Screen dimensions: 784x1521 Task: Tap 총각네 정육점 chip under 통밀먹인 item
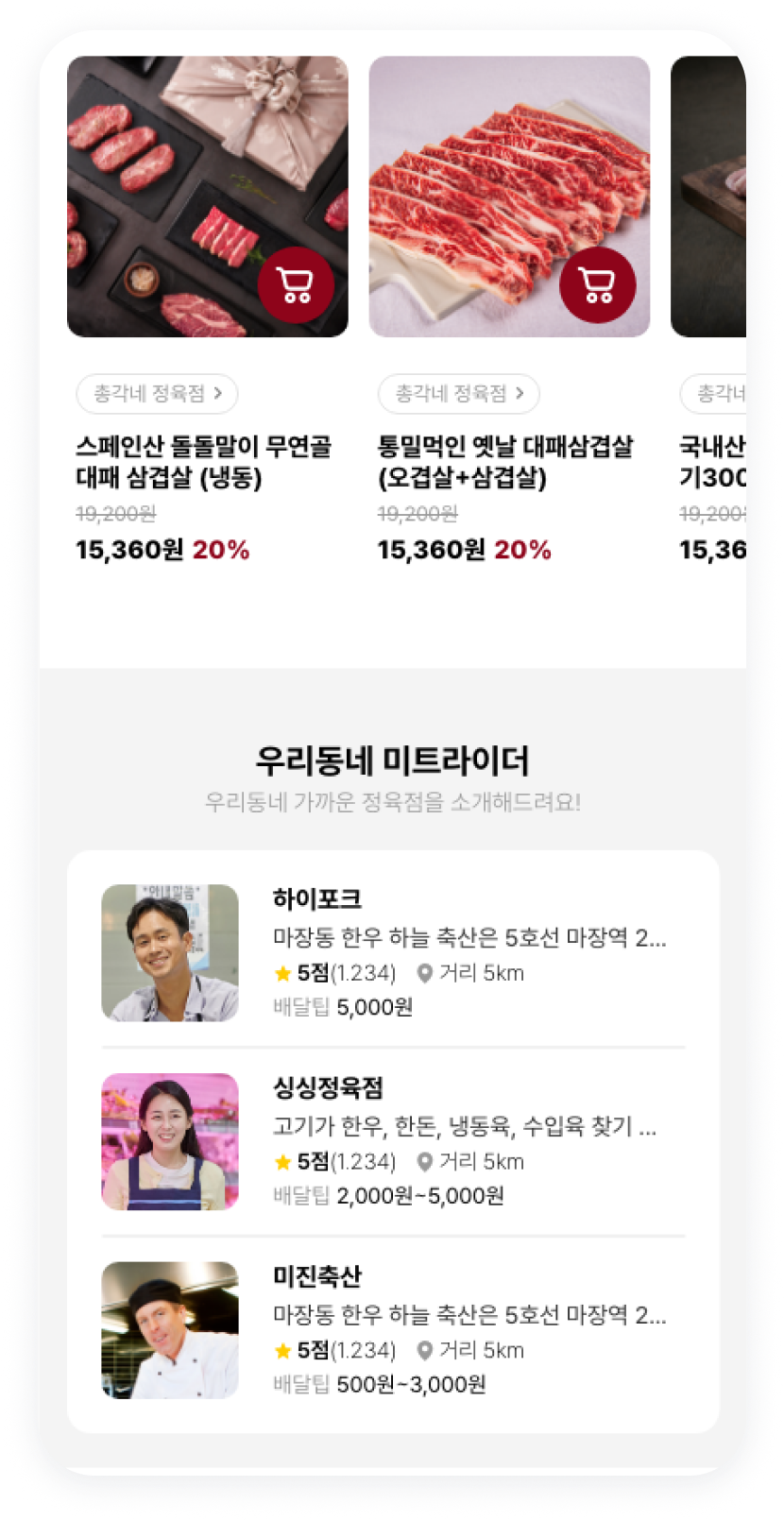point(458,394)
